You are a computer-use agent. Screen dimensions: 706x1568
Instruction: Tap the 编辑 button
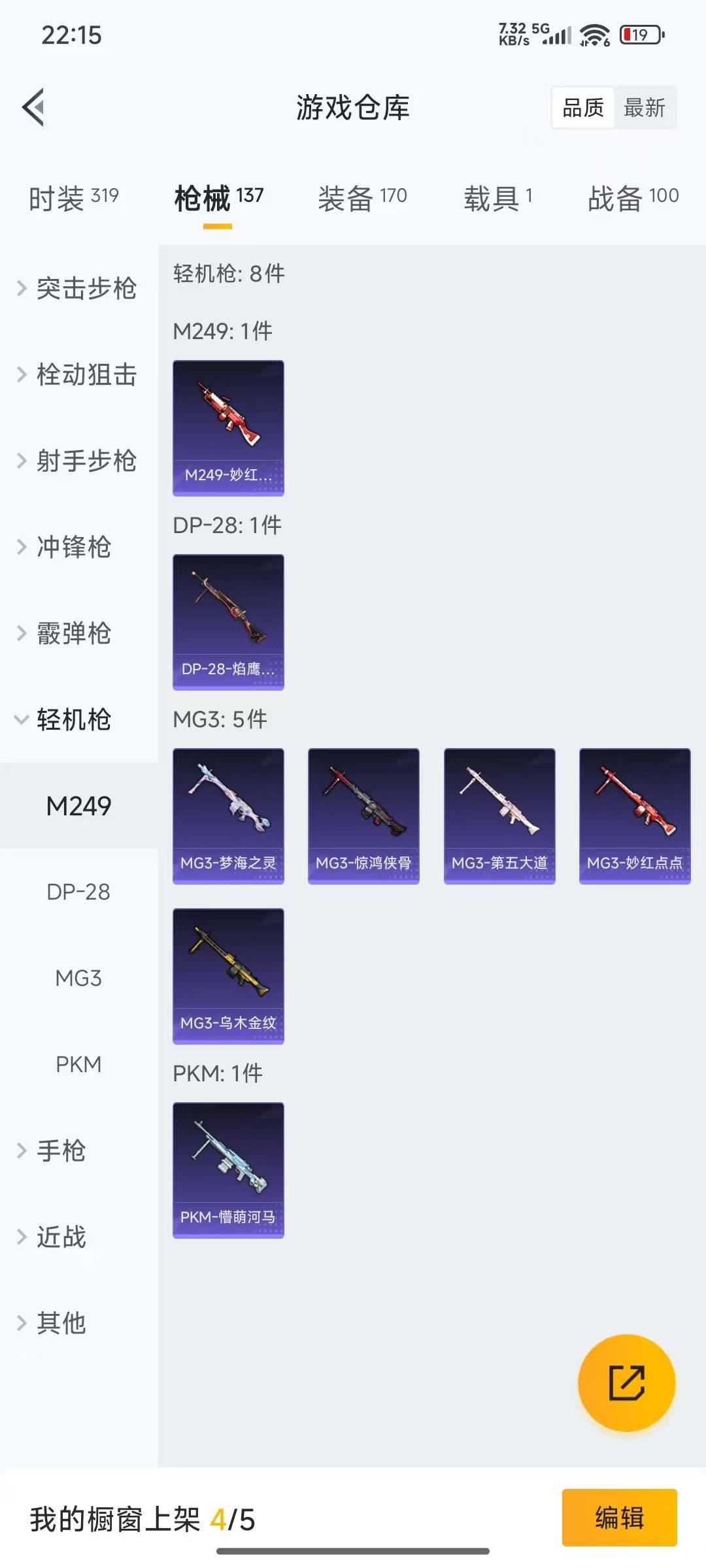pyautogui.click(x=619, y=1517)
